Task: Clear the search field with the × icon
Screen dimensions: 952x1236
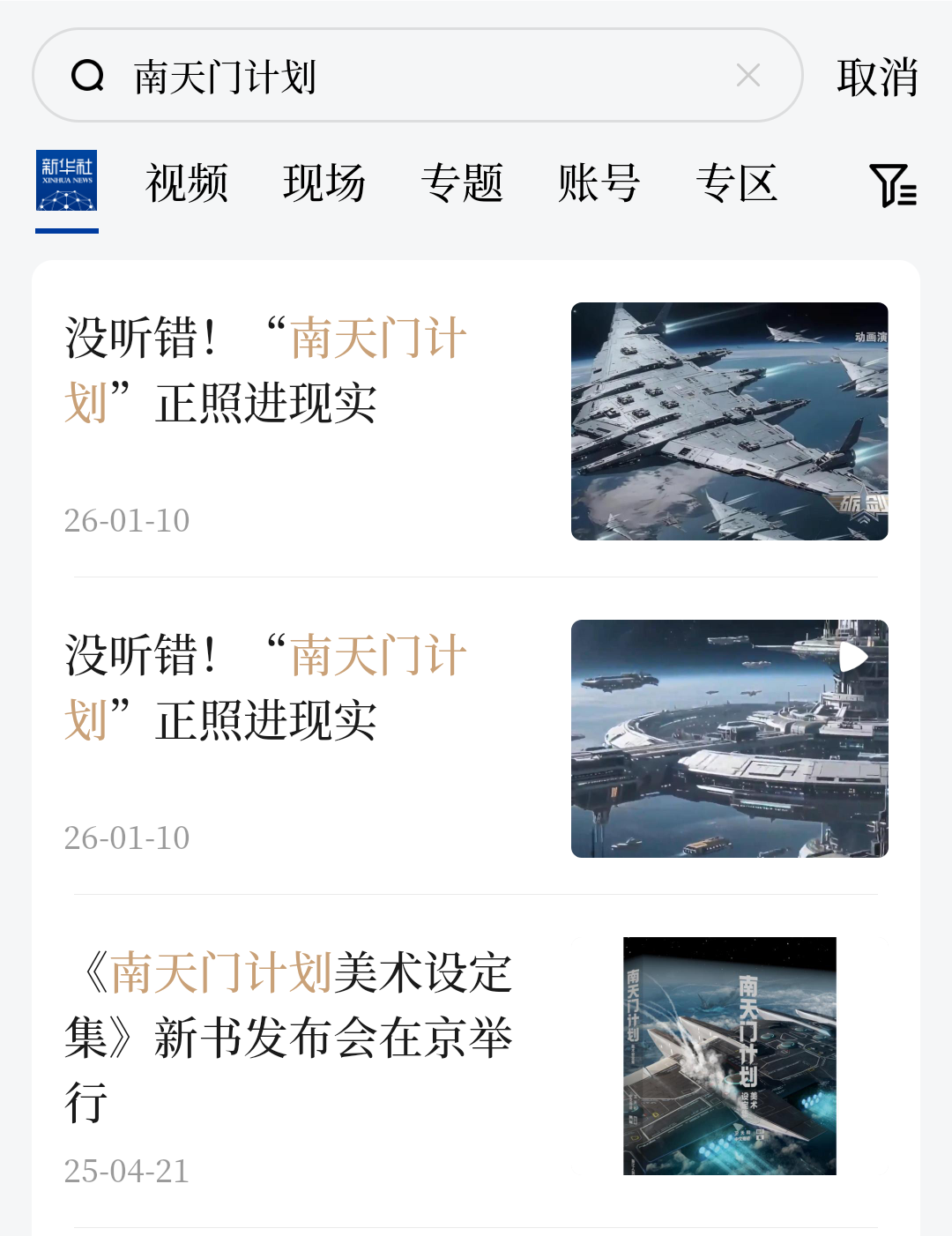Action: (x=748, y=75)
